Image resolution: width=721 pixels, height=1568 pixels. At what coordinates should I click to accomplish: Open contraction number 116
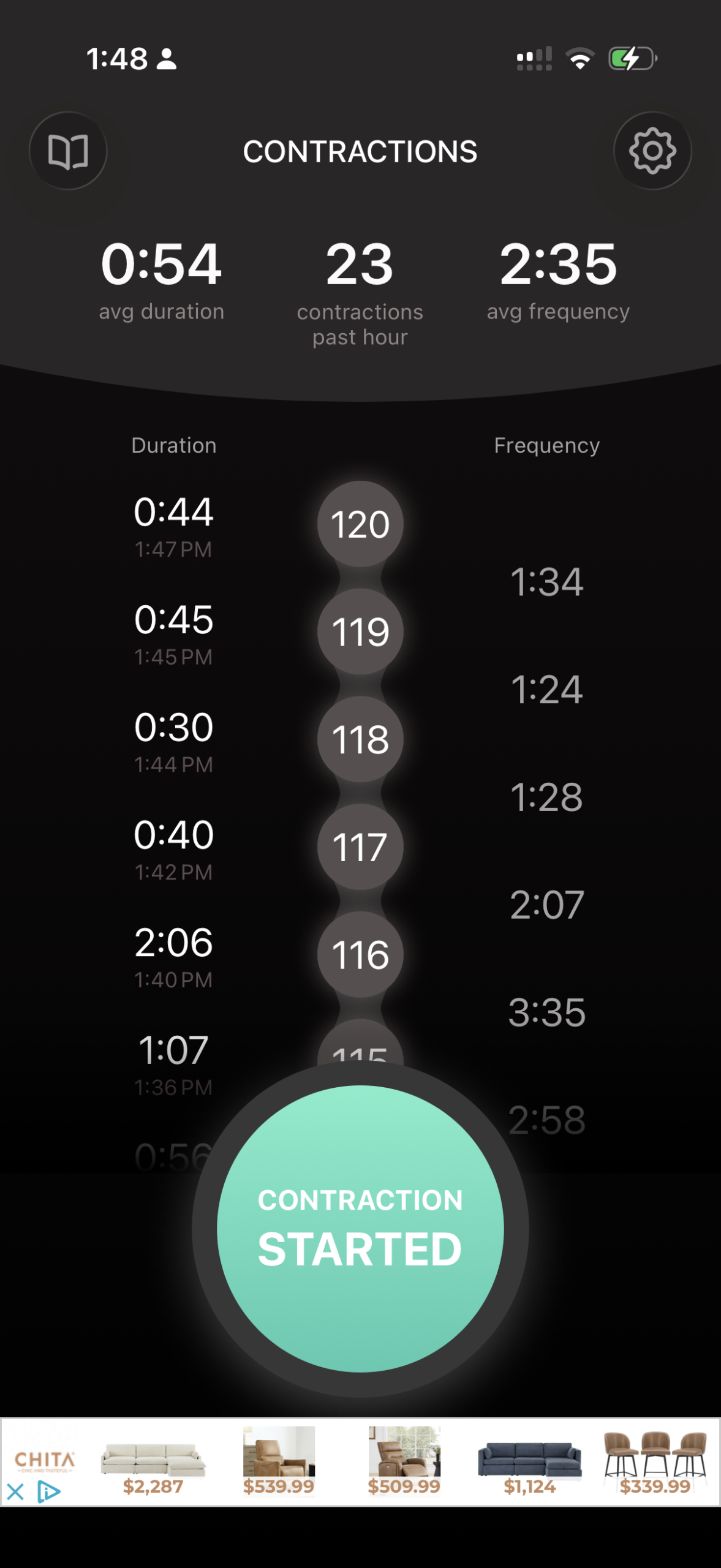tap(360, 954)
